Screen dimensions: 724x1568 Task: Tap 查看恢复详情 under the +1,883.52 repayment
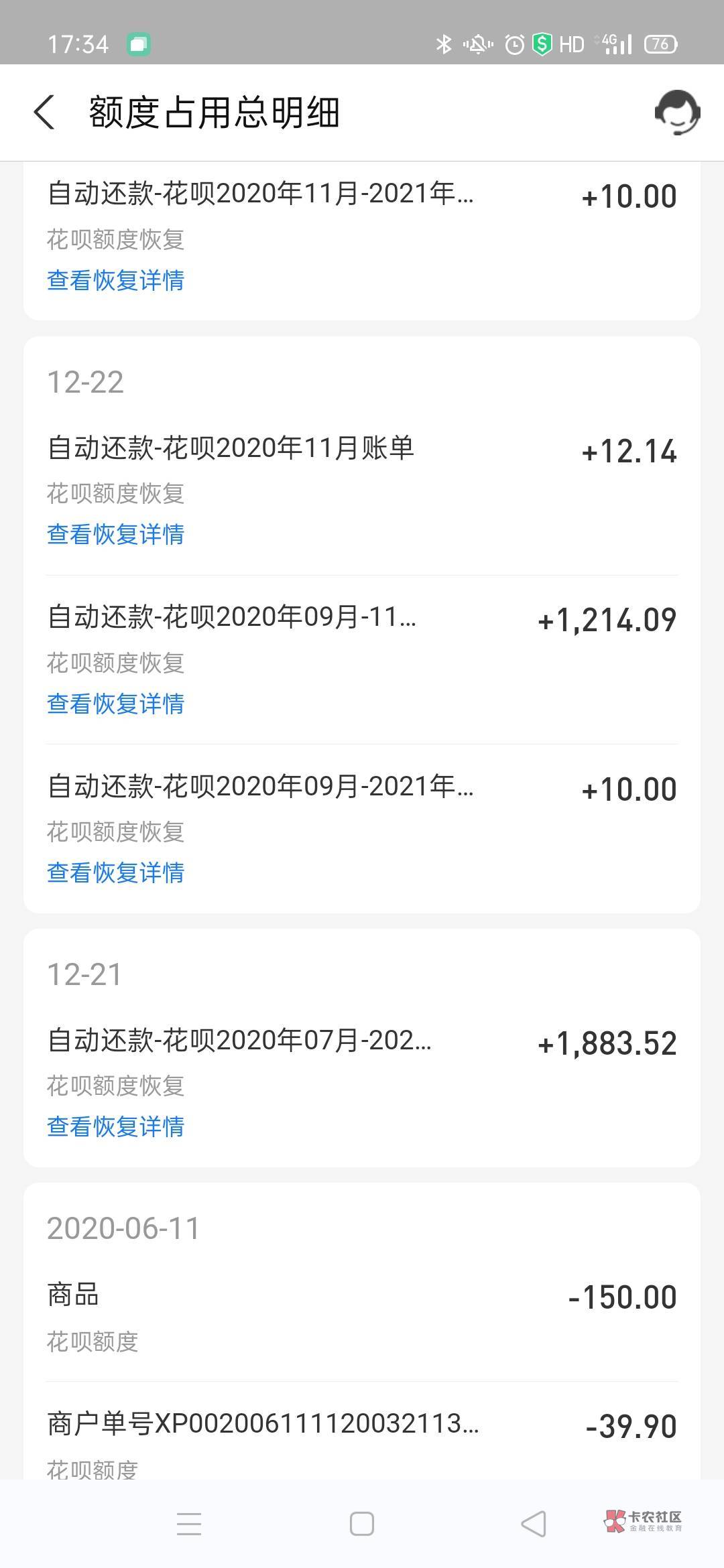pyautogui.click(x=115, y=1126)
